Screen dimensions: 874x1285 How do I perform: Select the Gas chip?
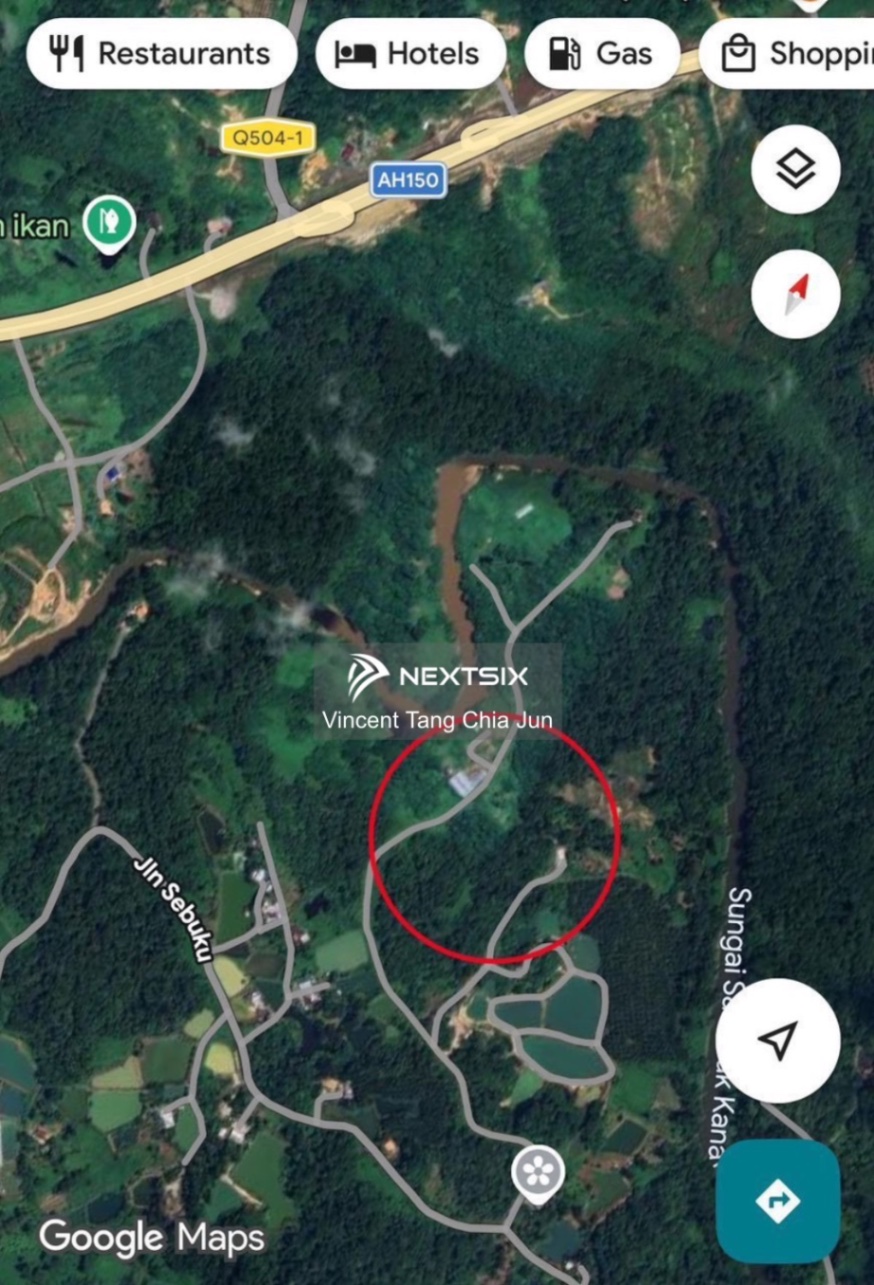pos(602,53)
